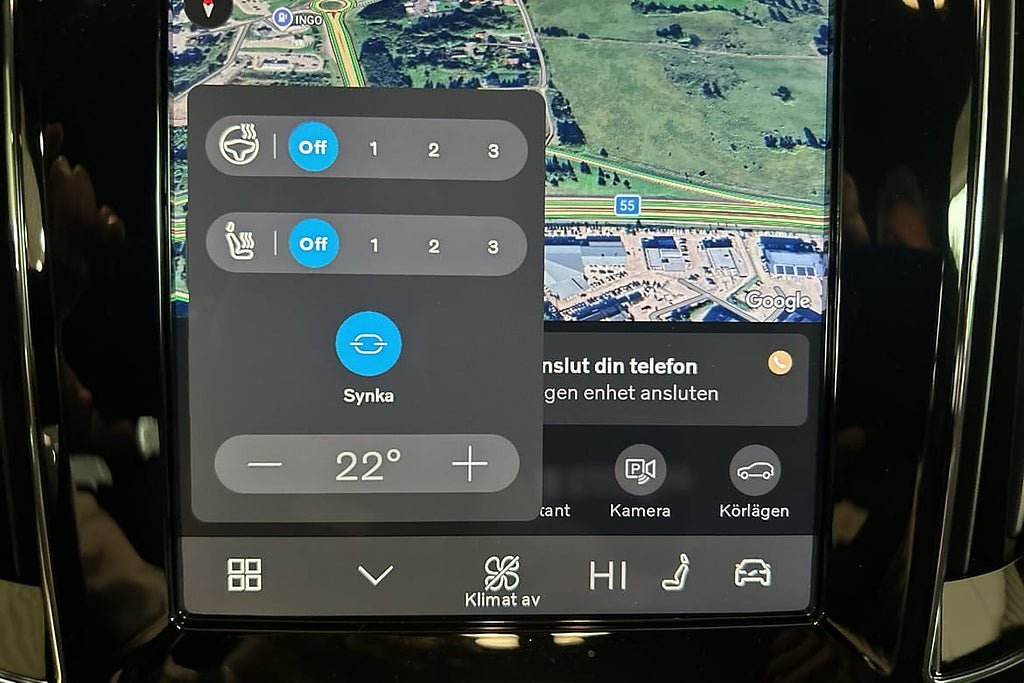Set seat heating to level 3

point(493,245)
